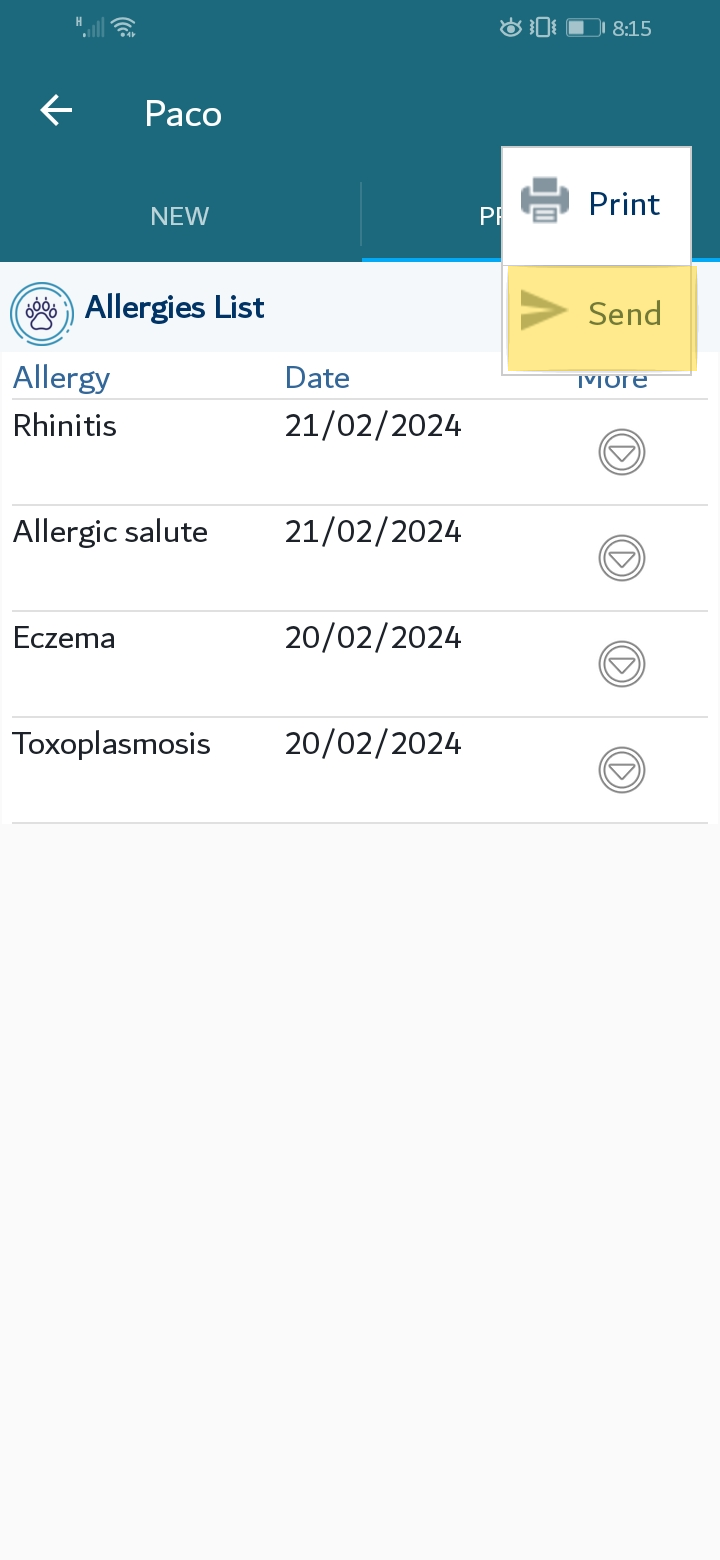Go back using the arrow beside Paco
The height and width of the screenshot is (1560, 720).
pos(56,111)
